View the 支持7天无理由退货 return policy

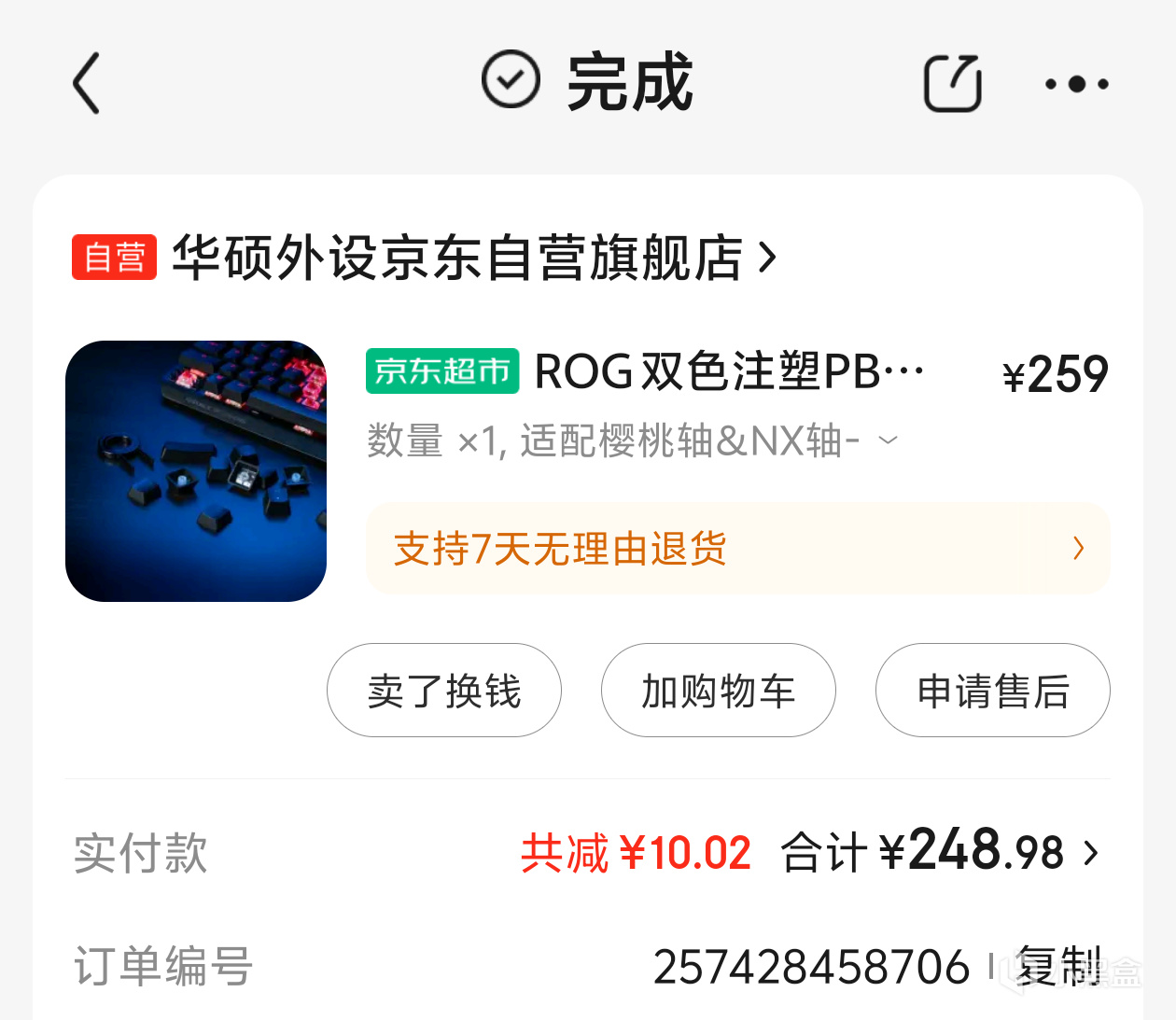737,549
